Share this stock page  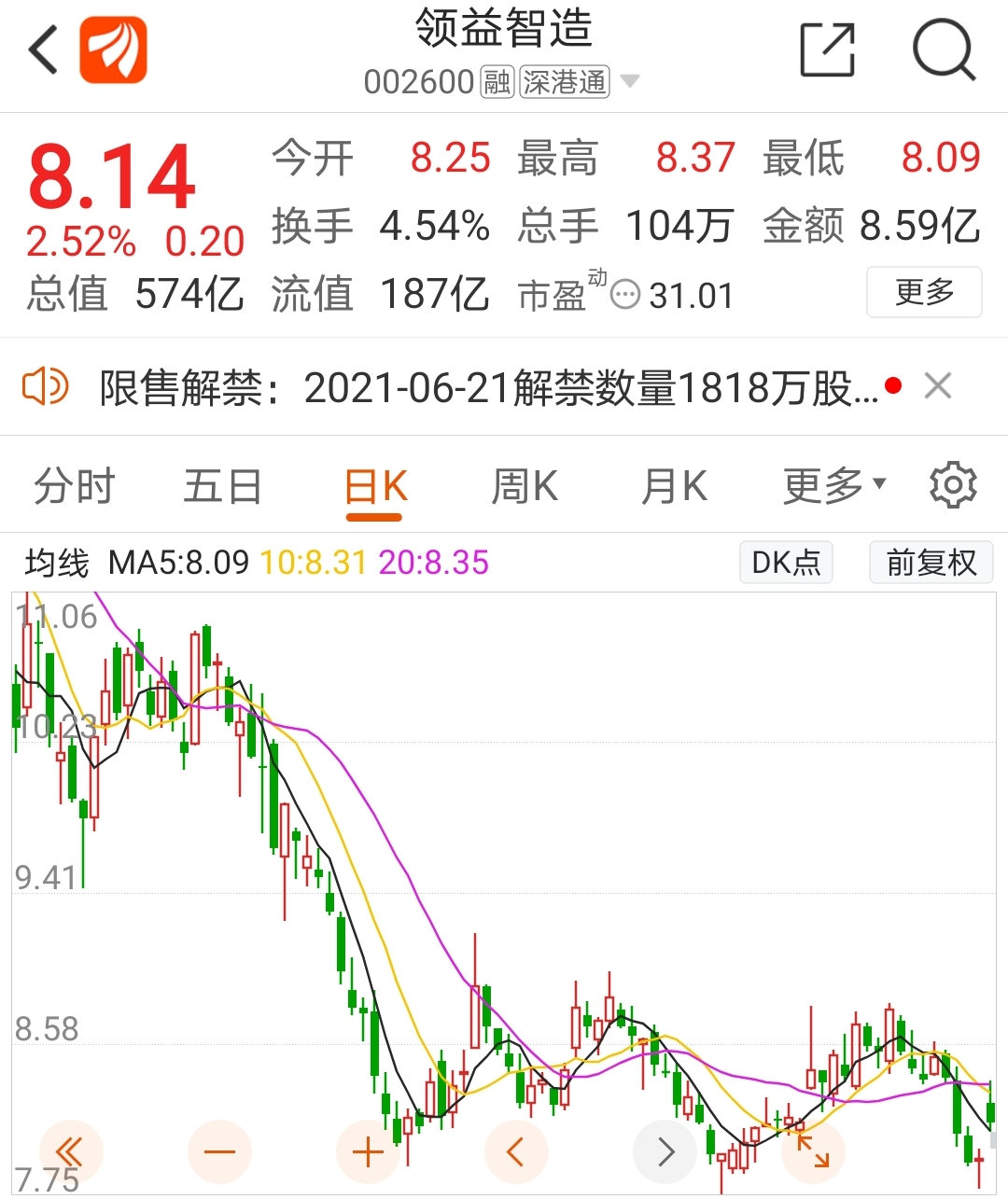[828, 50]
